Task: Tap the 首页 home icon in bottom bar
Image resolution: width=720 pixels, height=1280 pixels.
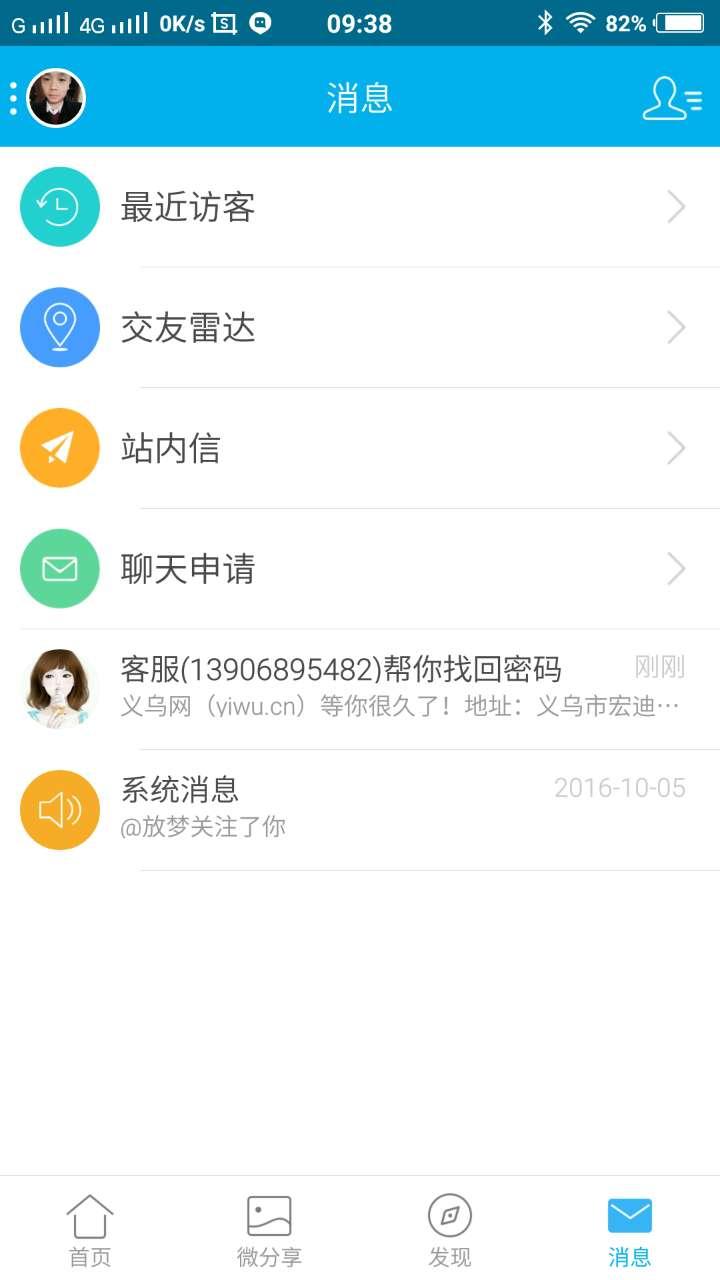Action: (x=89, y=1216)
